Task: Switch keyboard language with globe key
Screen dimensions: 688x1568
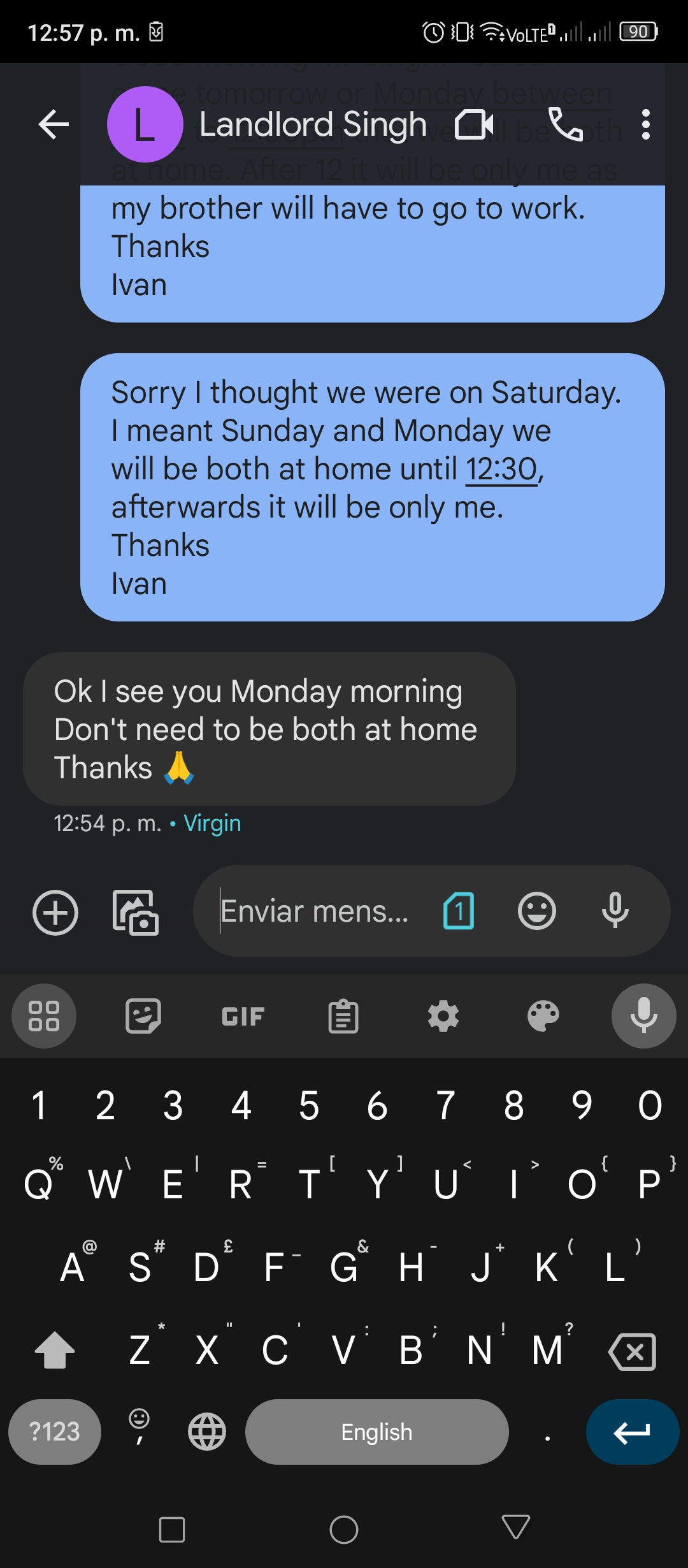Action: coord(207,1432)
